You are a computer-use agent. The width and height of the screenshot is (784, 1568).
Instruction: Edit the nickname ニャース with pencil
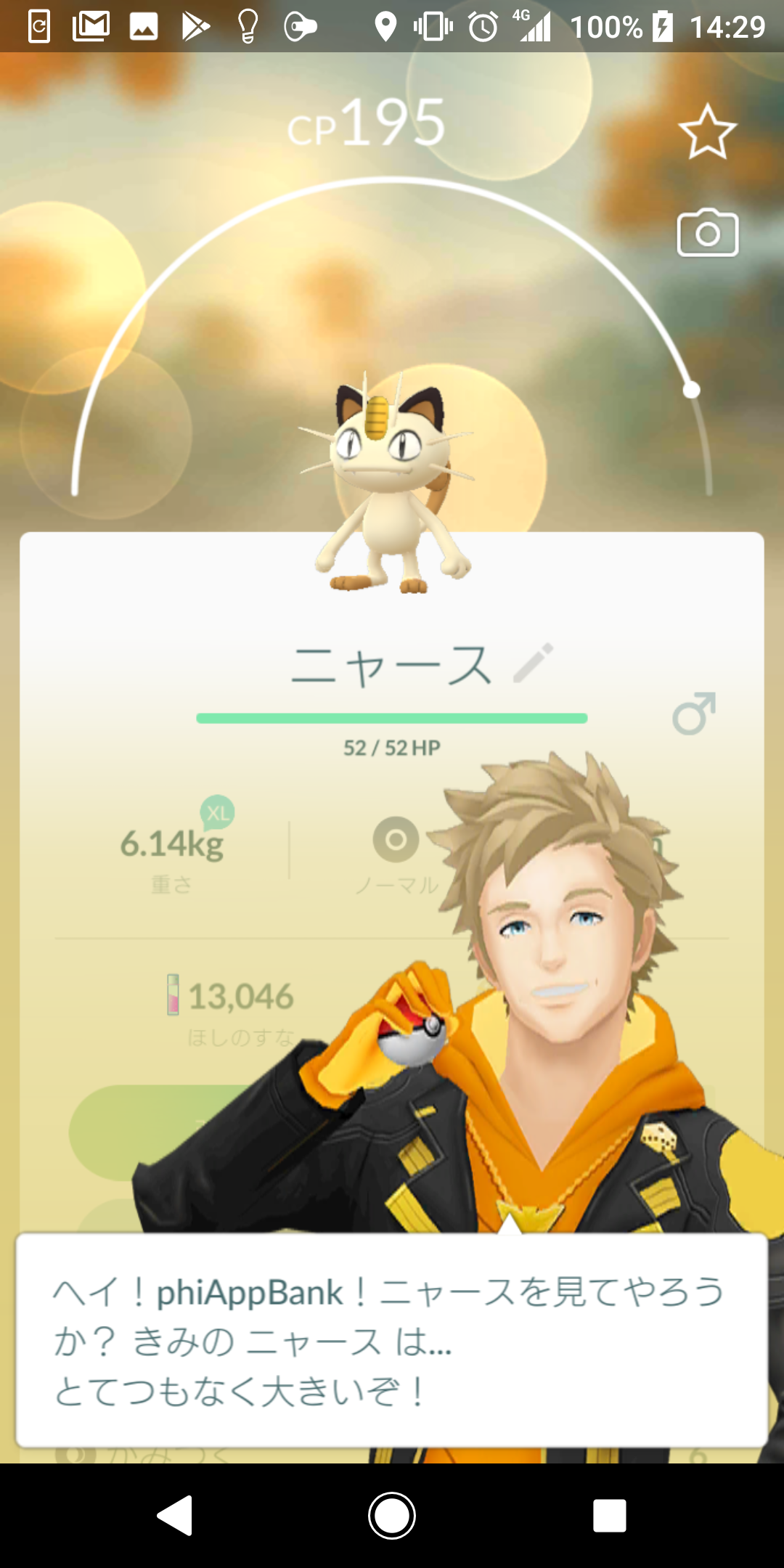tap(534, 663)
